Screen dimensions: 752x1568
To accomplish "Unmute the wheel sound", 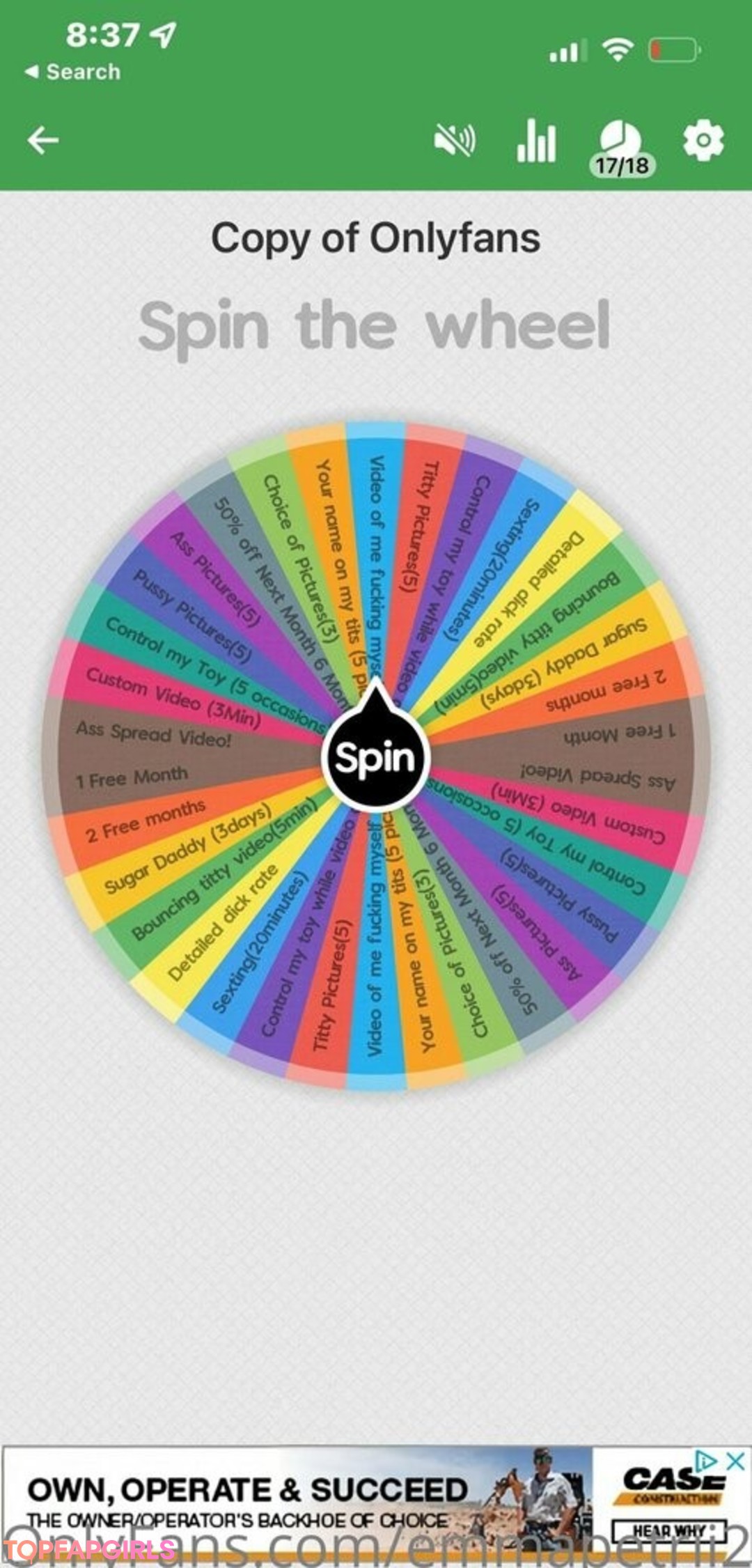I will [x=455, y=141].
